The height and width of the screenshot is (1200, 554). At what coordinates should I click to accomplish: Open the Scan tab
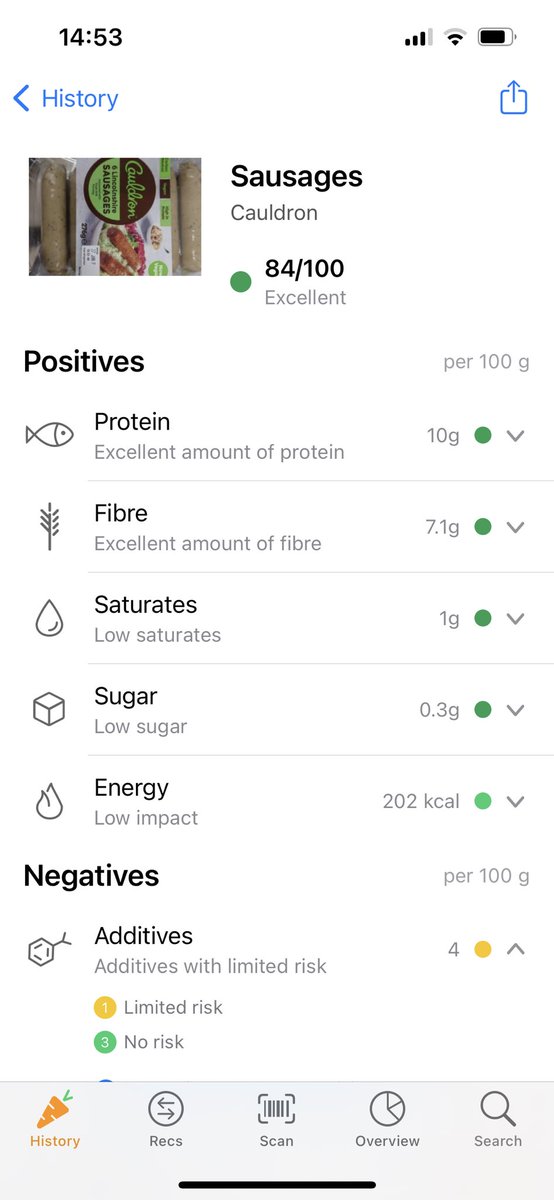[277, 1119]
